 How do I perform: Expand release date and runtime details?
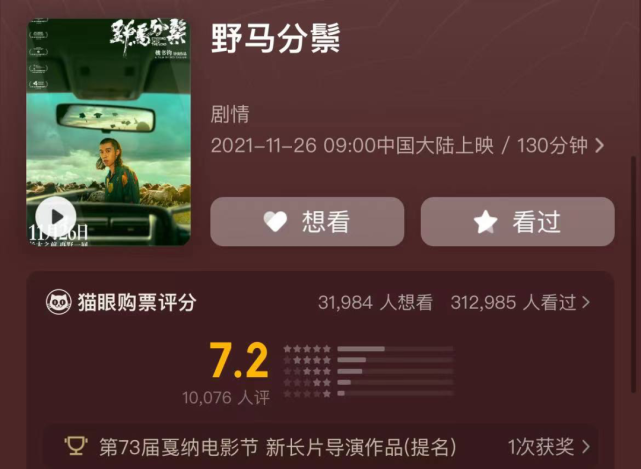tap(598, 146)
